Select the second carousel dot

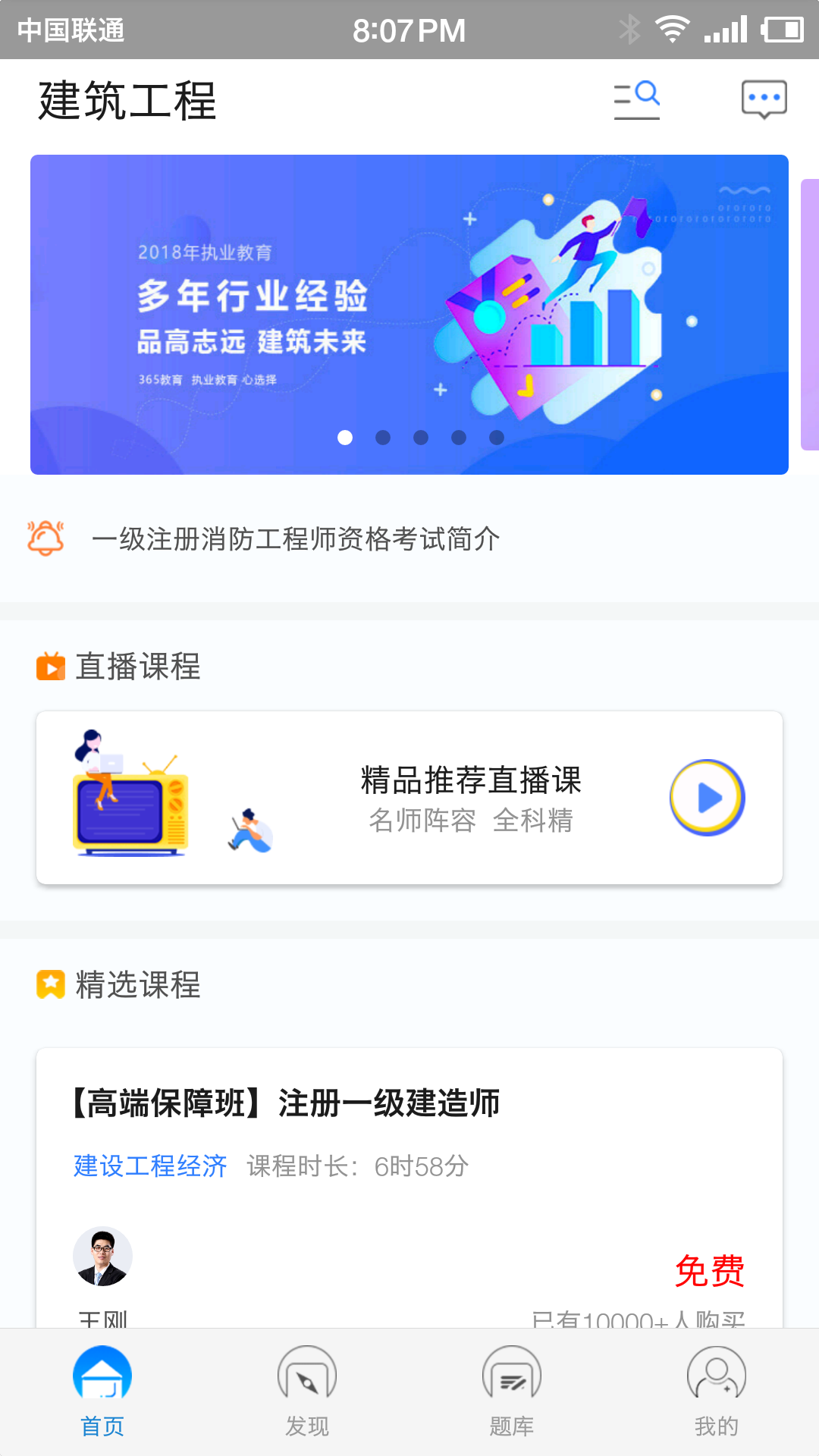[383, 437]
